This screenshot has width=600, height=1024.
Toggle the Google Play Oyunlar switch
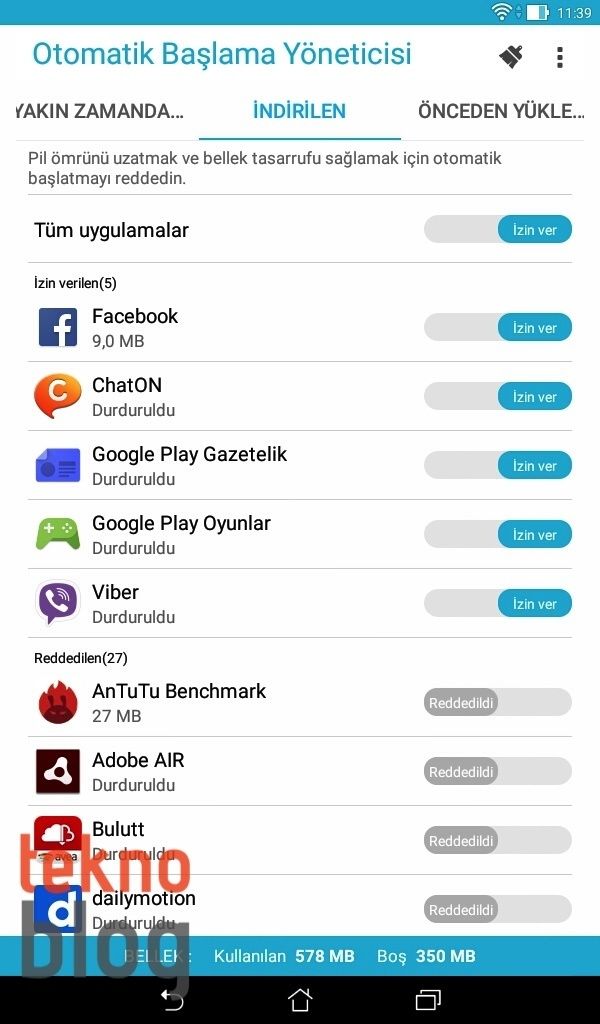coord(498,535)
